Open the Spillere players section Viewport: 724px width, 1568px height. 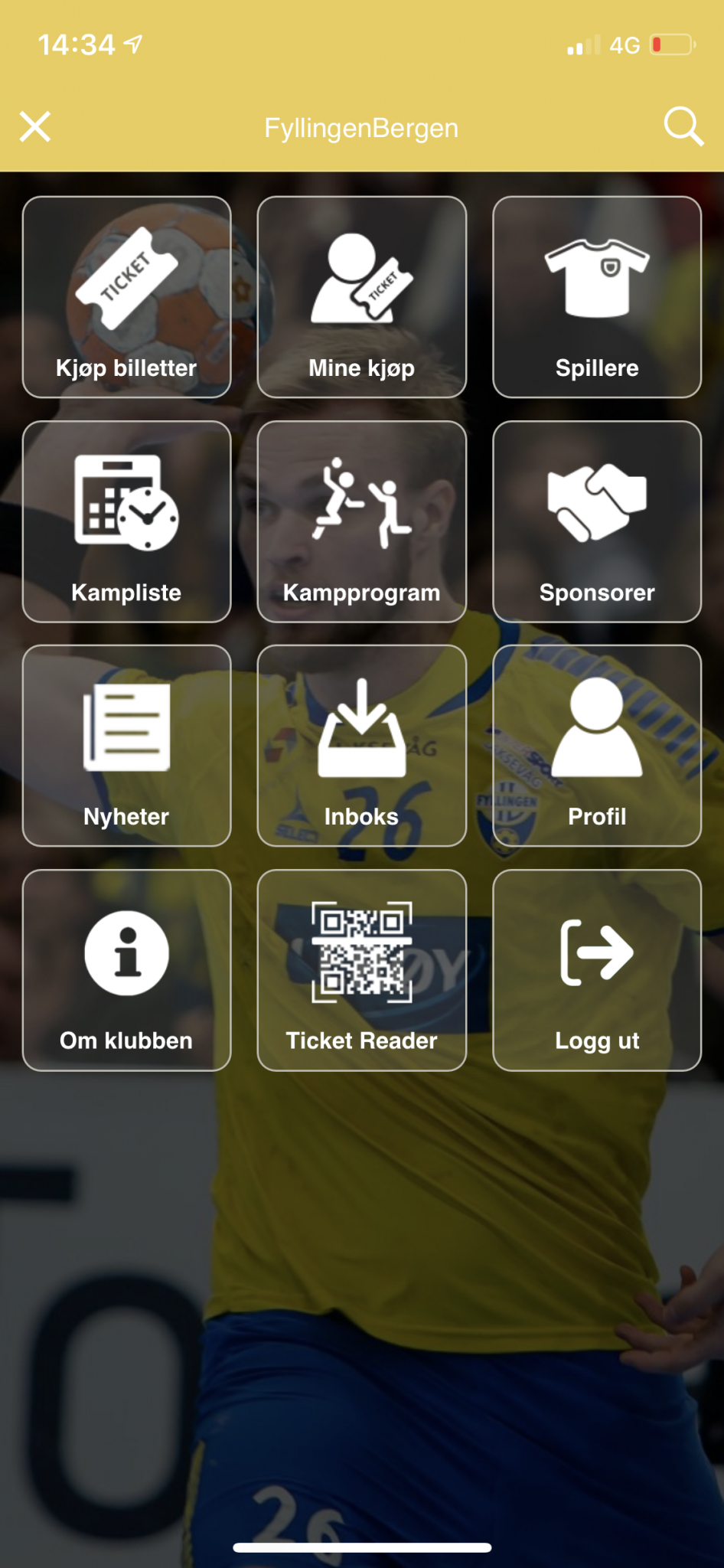coord(597,297)
